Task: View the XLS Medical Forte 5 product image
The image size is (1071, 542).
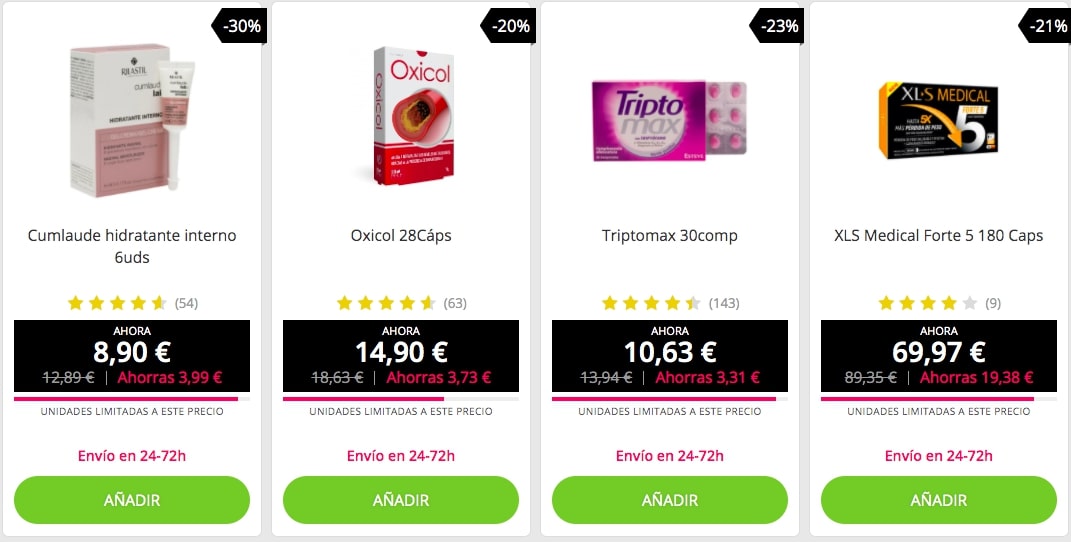Action: click(x=939, y=120)
